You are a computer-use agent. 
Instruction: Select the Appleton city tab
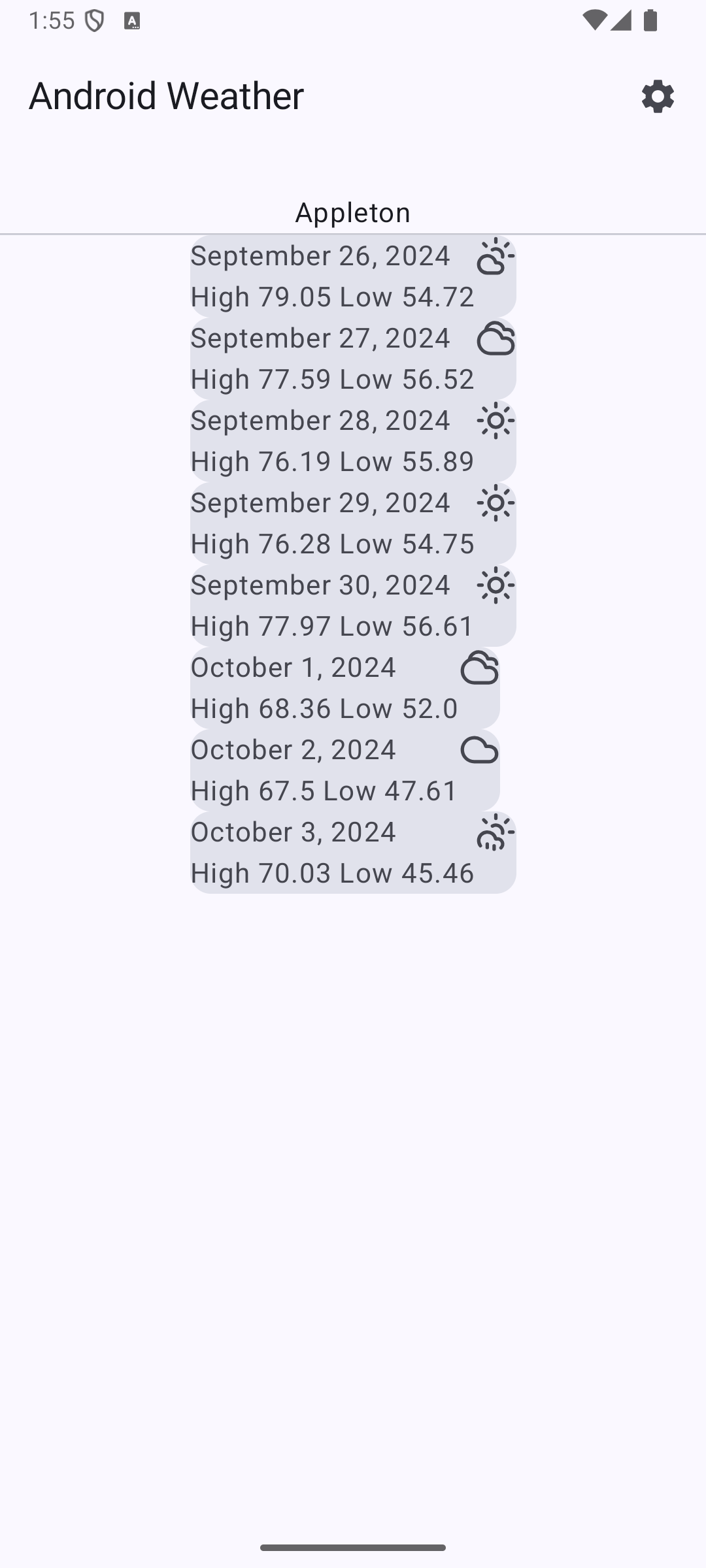click(x=353, y=212)
